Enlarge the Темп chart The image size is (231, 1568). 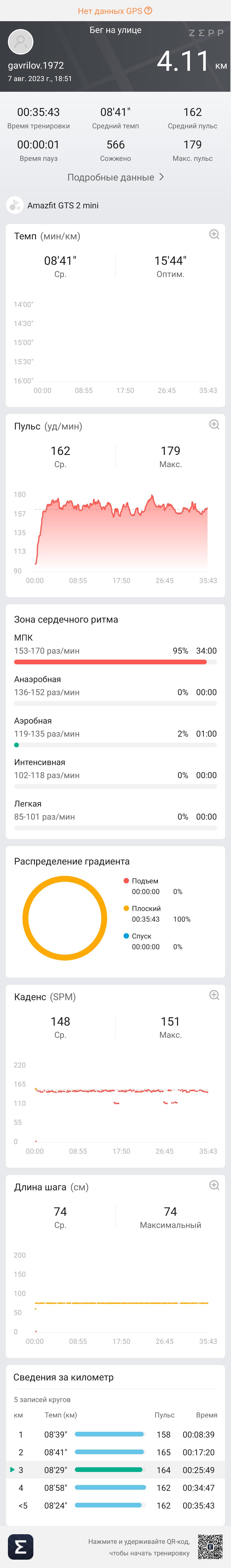tap(214, 234)
